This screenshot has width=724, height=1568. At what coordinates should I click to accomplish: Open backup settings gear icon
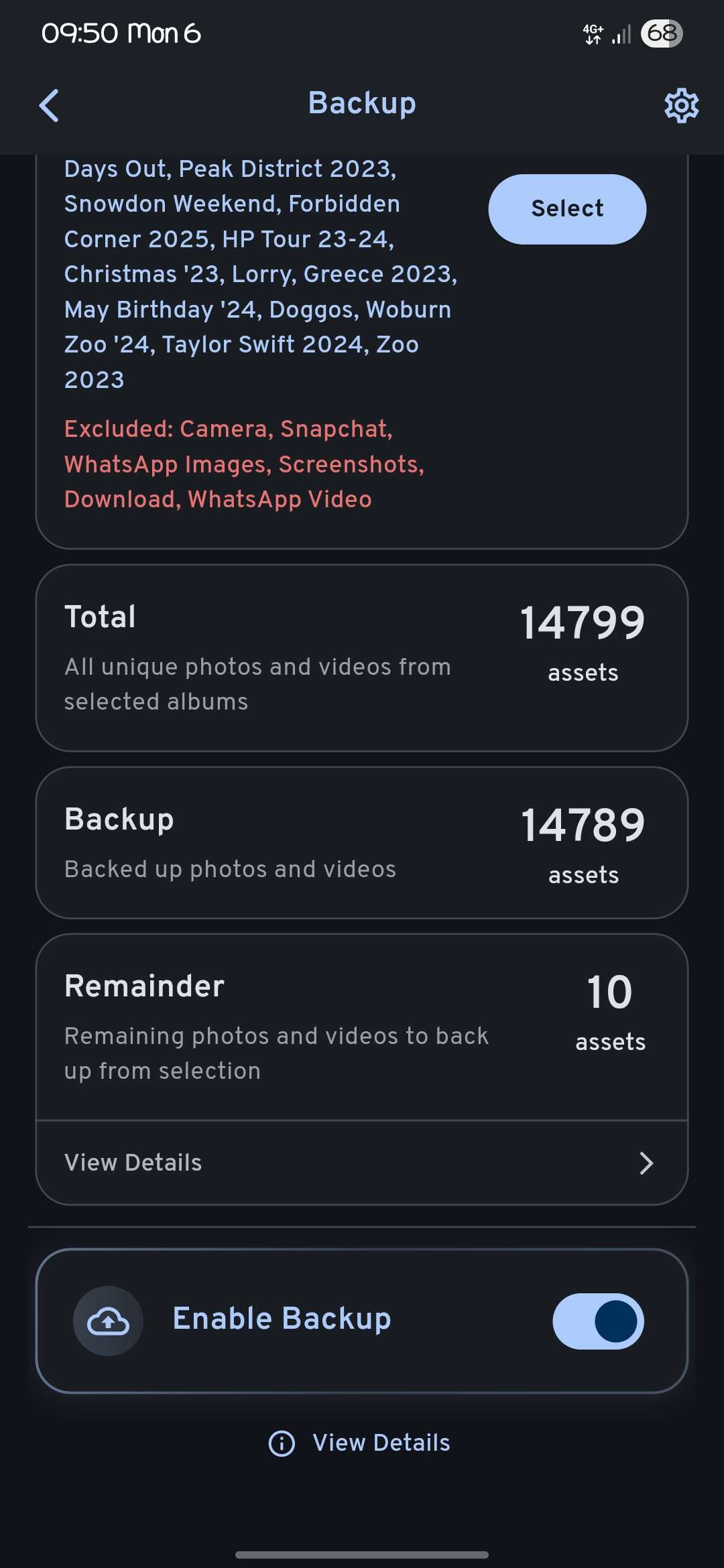tap(681, 105)
